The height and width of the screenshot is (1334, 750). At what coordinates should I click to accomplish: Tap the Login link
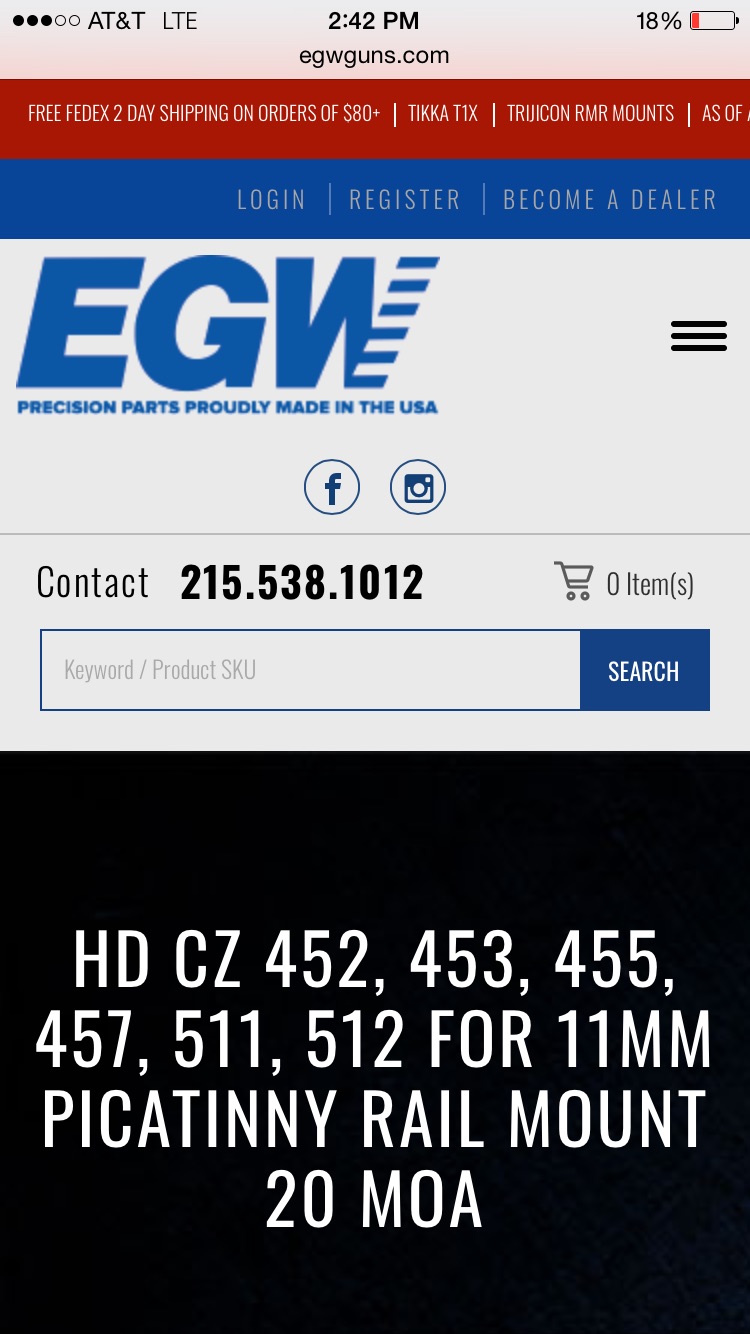pyautogui.click(x=271, y=199)
